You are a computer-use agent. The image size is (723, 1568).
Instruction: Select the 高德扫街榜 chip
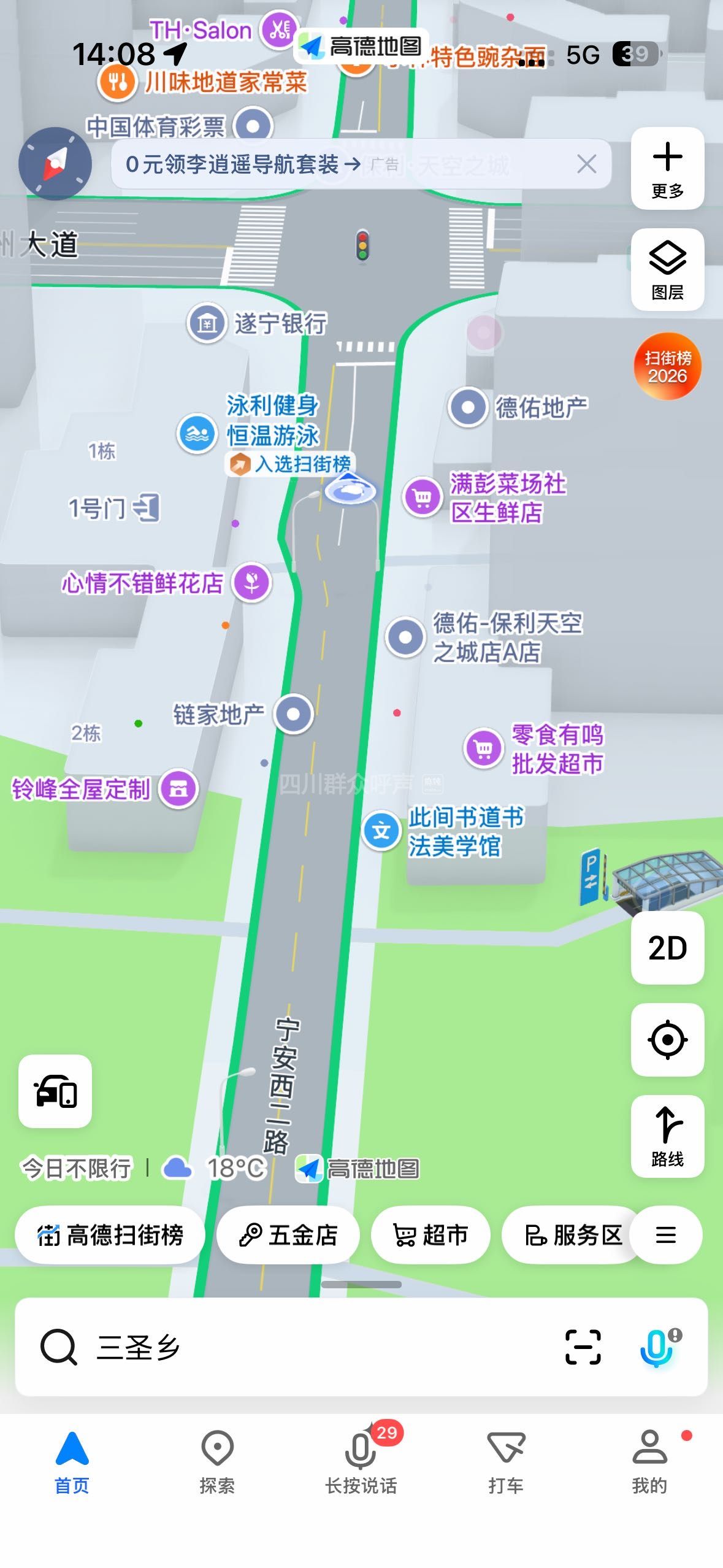(x=110, y=1235)
